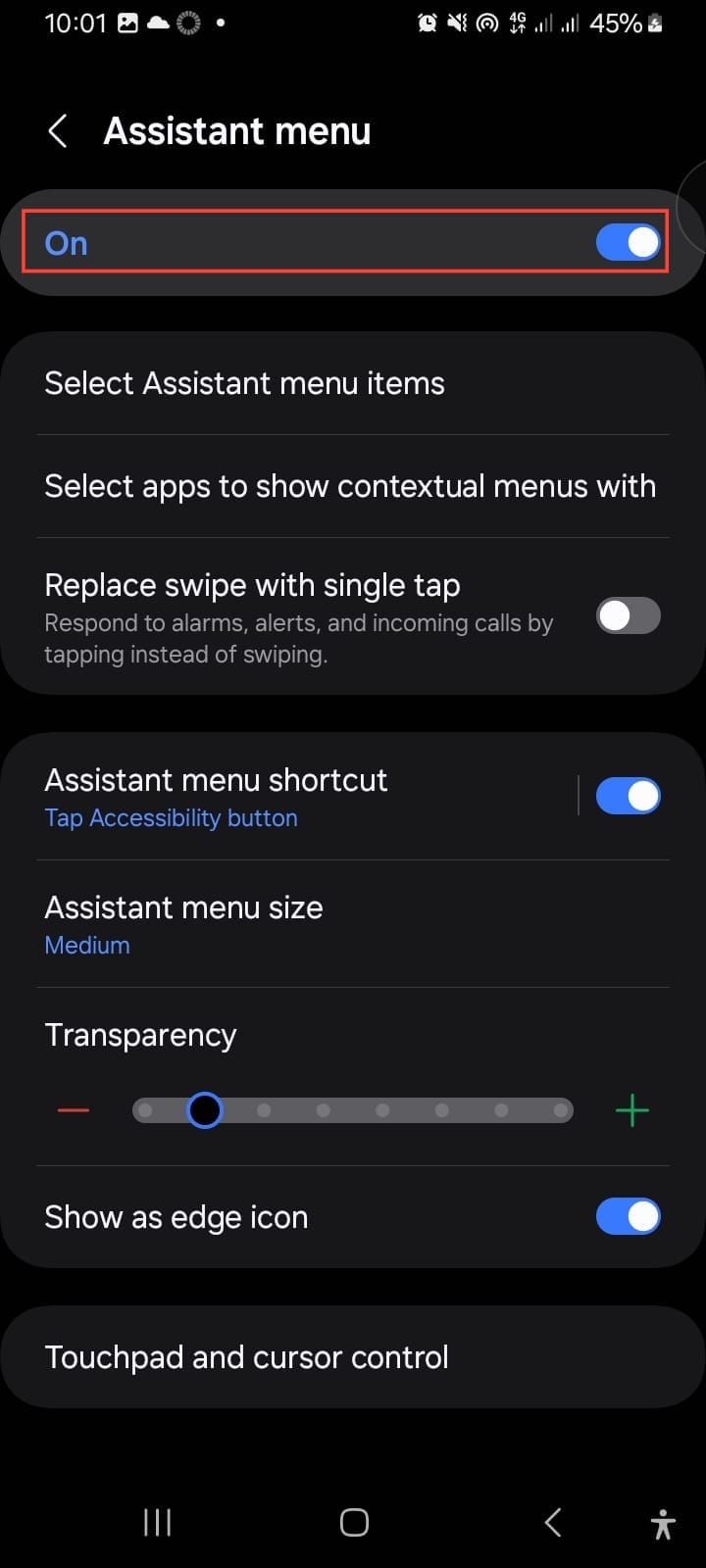
Task: Decrease transparency with the minus button
Action: [74, 1110]
